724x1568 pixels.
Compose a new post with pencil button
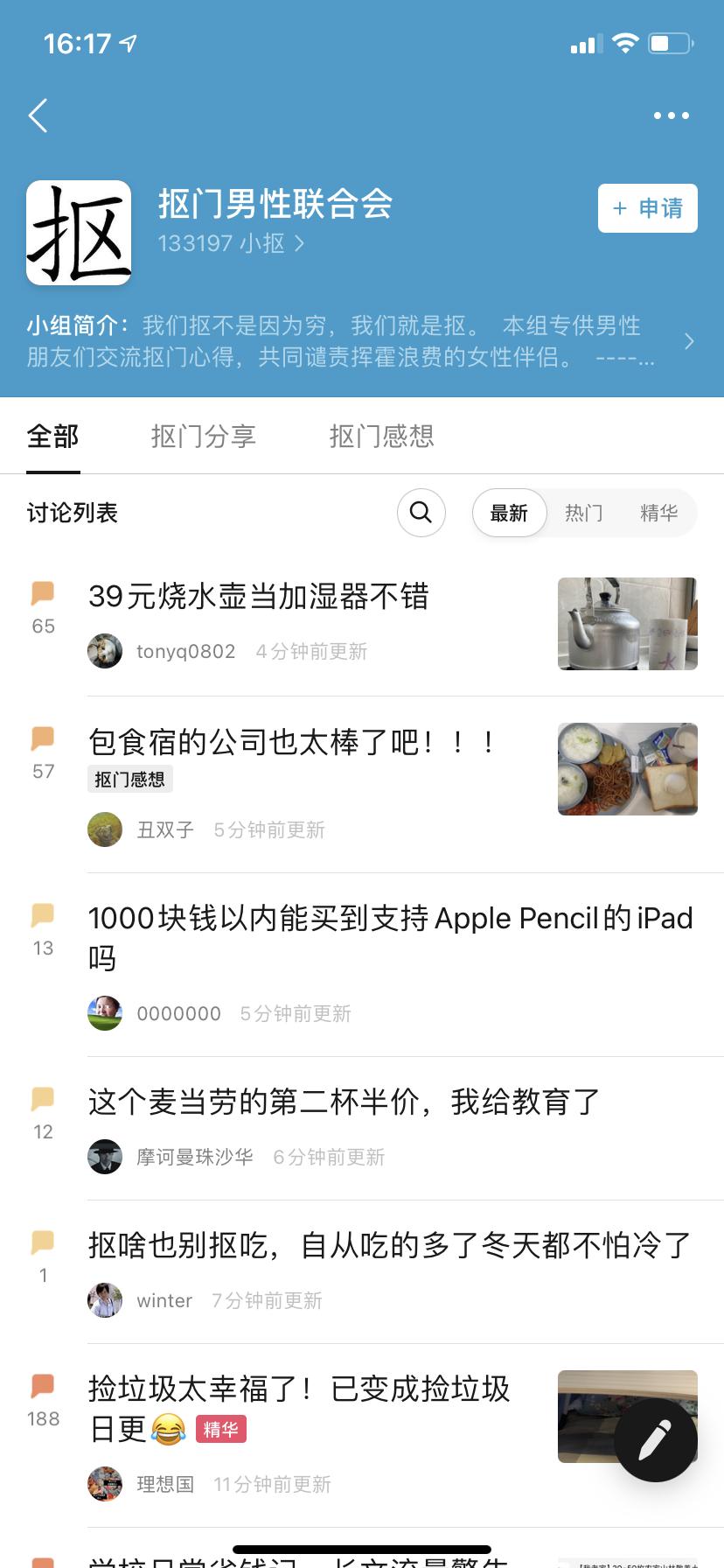(655, 1439)
